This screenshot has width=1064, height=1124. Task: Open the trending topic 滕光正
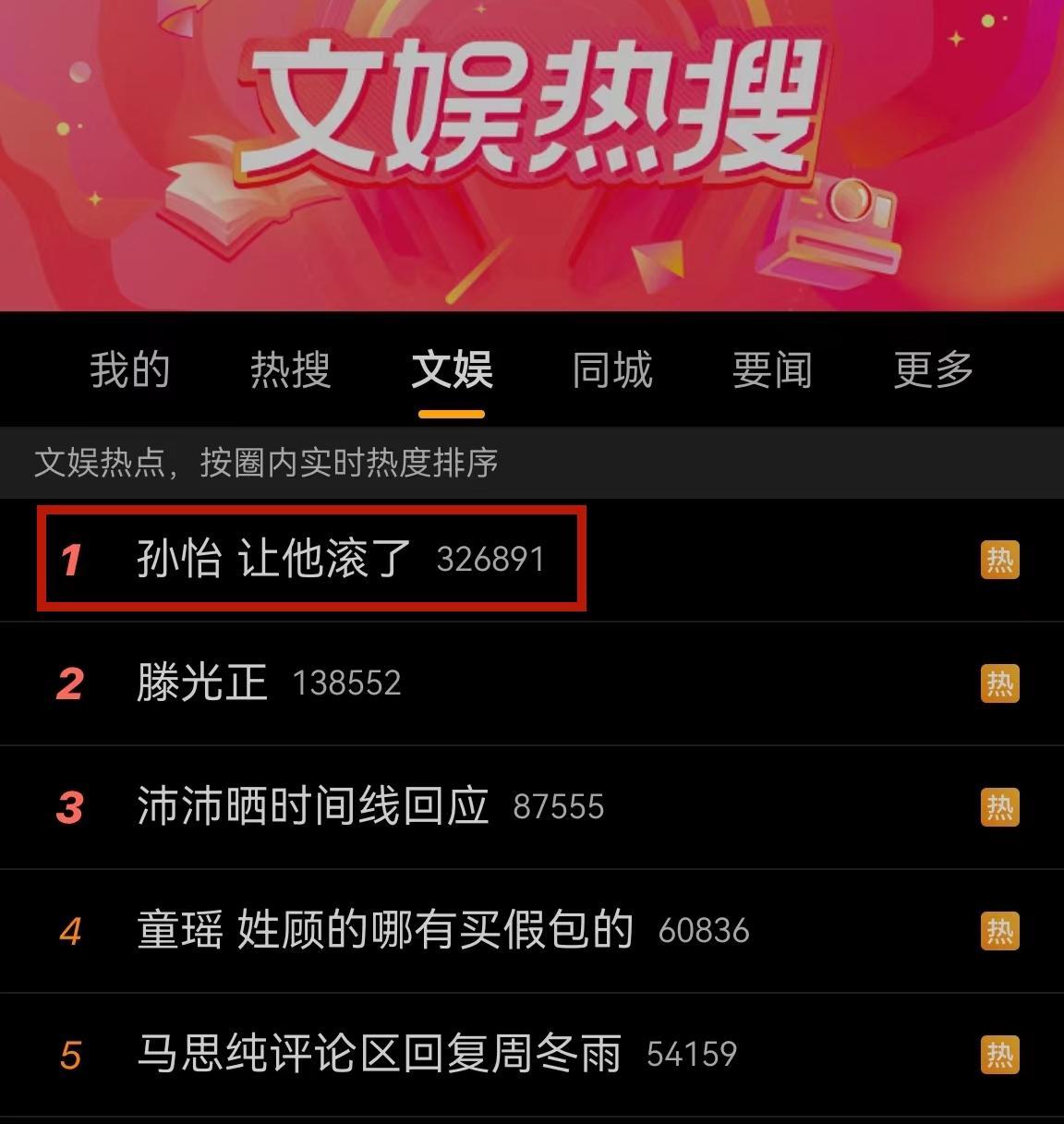coord(202,683)
